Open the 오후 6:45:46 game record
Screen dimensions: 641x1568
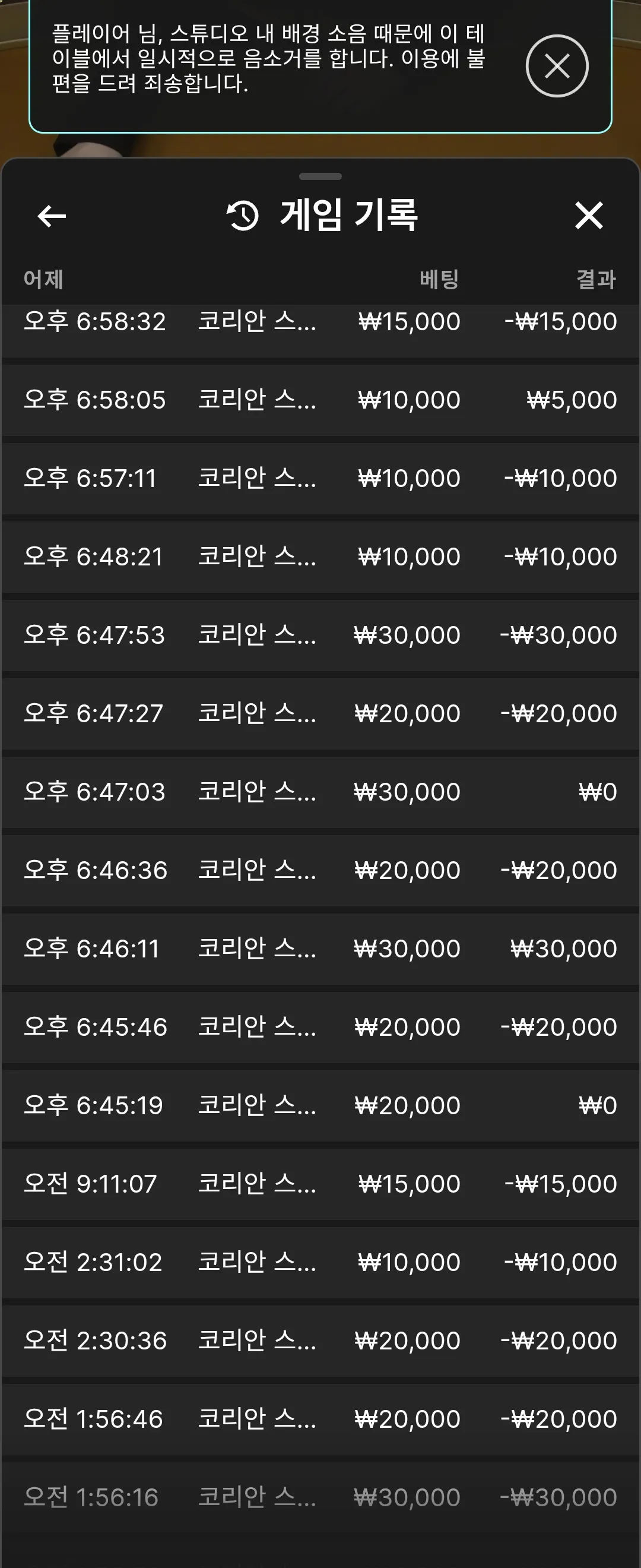(320, 1028)
